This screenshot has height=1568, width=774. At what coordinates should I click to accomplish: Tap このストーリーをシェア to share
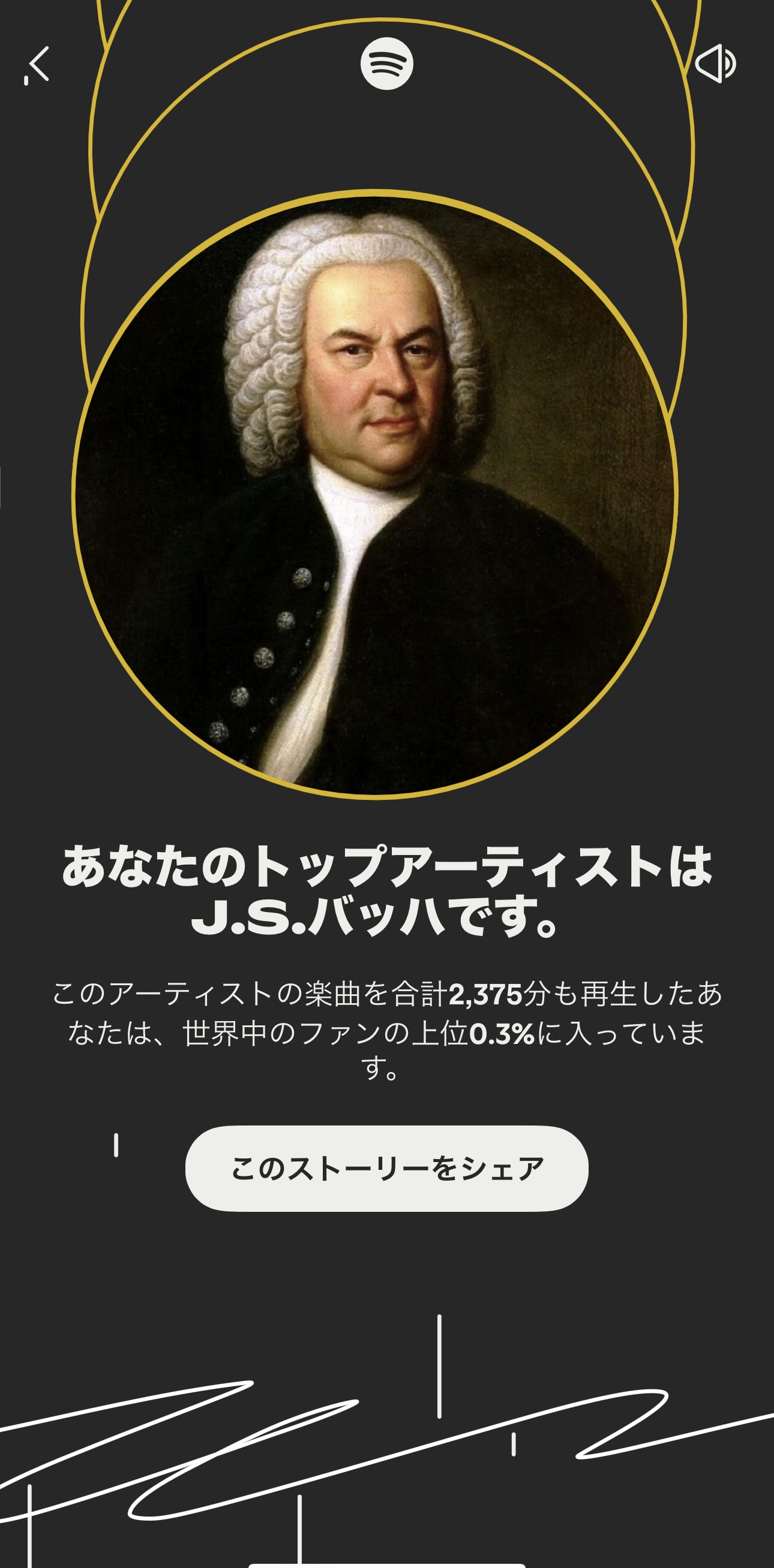coord(386,1168)
